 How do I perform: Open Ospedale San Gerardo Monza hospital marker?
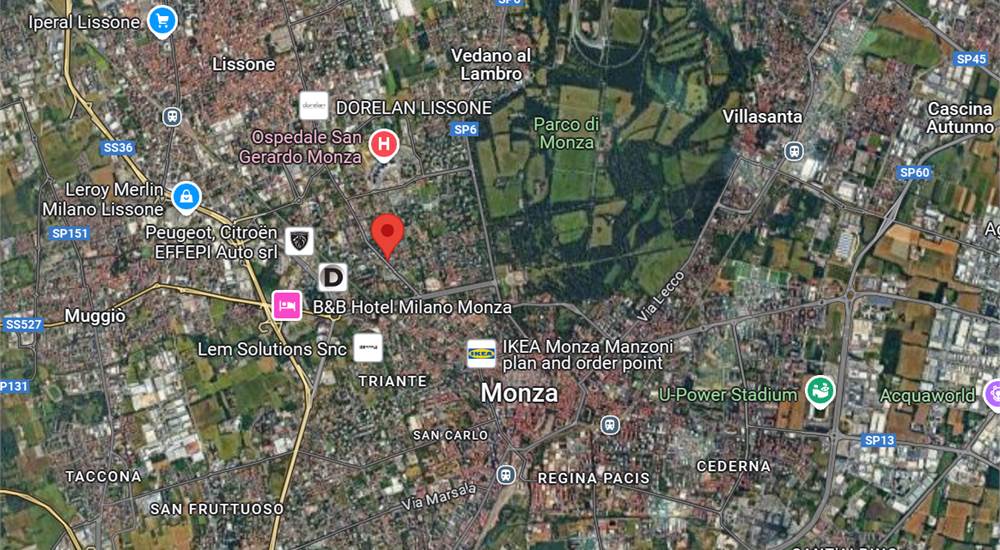382,145
